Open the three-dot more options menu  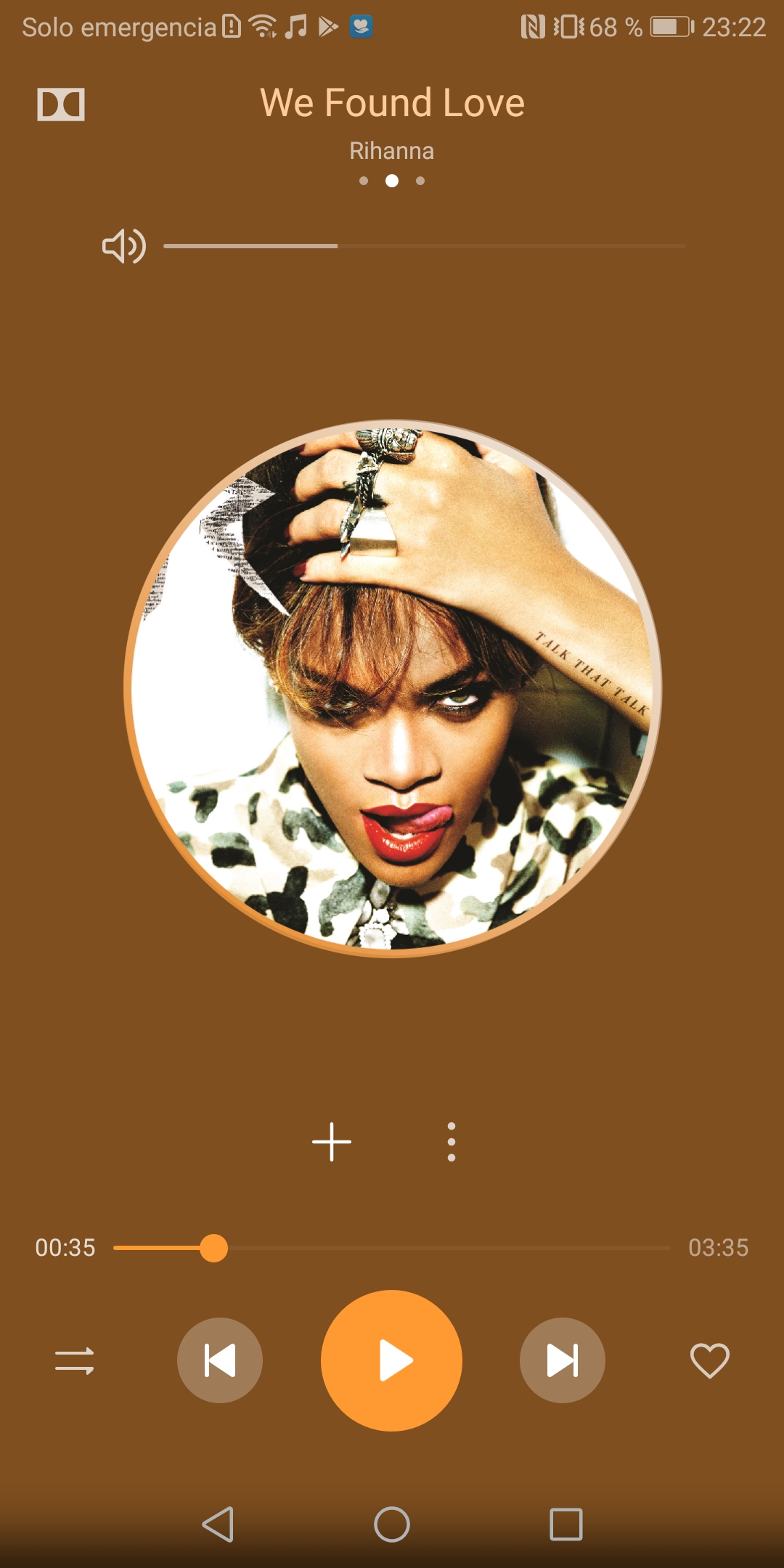click(452, 1142)
